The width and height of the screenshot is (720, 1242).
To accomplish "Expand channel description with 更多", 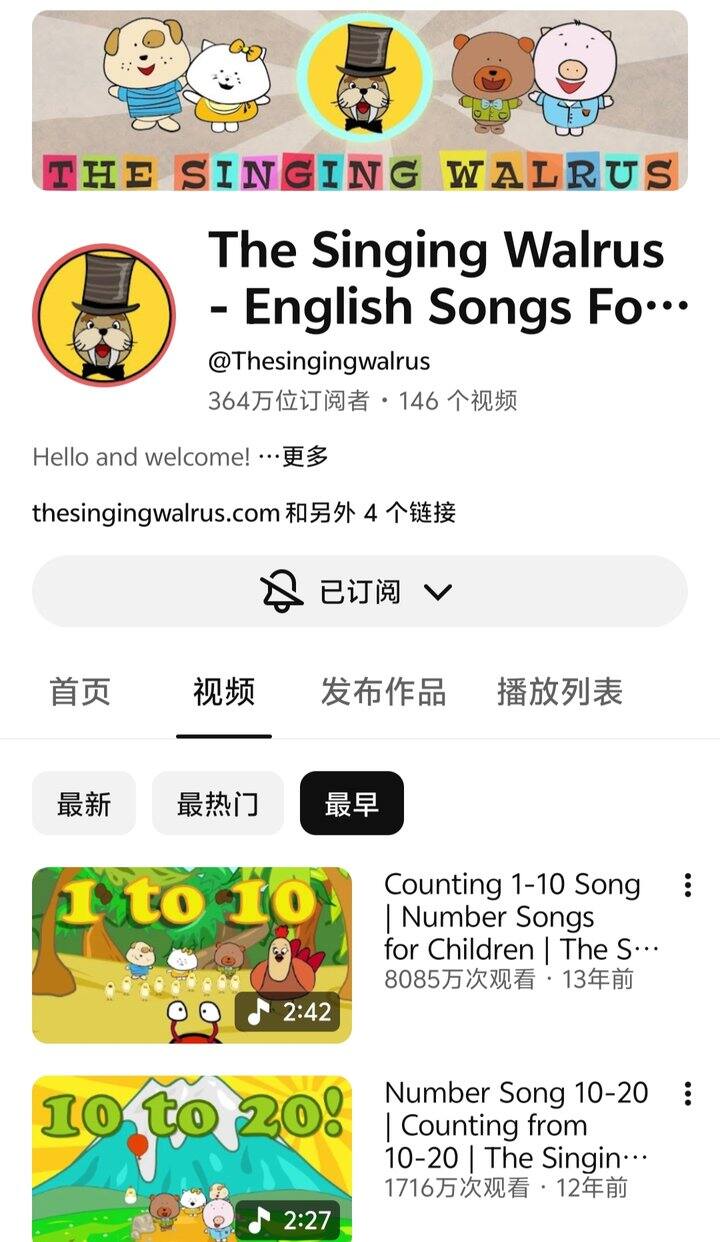I will click(304, 457).
